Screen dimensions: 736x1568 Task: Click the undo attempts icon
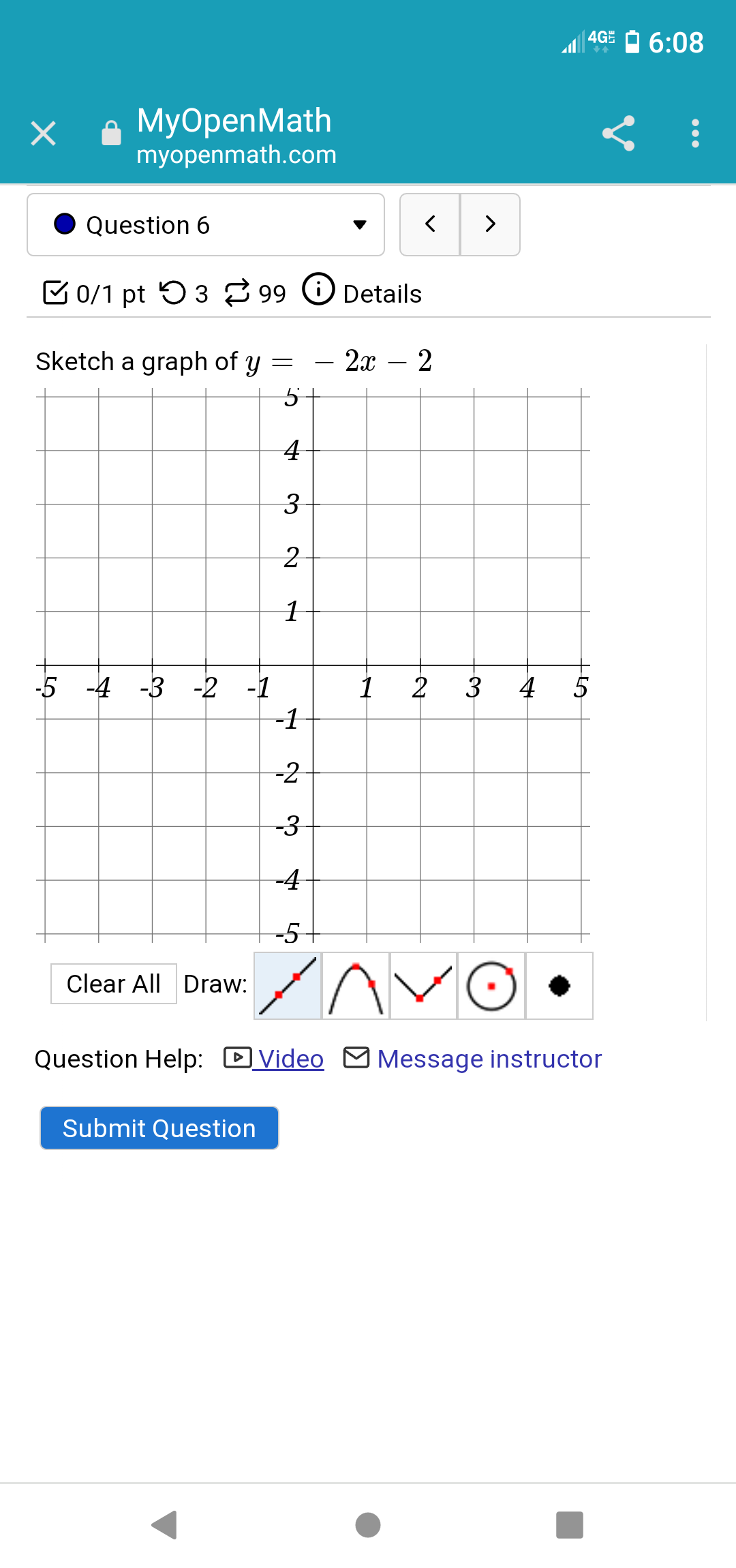176,292
